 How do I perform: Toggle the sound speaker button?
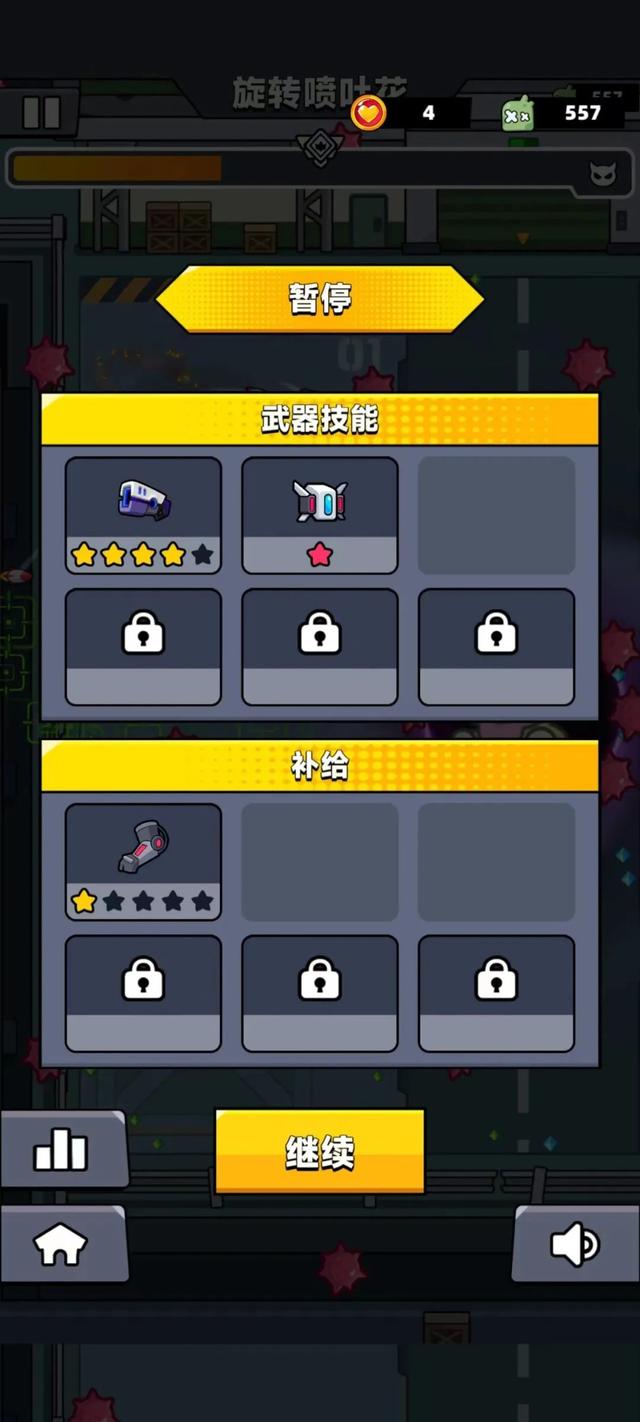[x=574, y=1244]
